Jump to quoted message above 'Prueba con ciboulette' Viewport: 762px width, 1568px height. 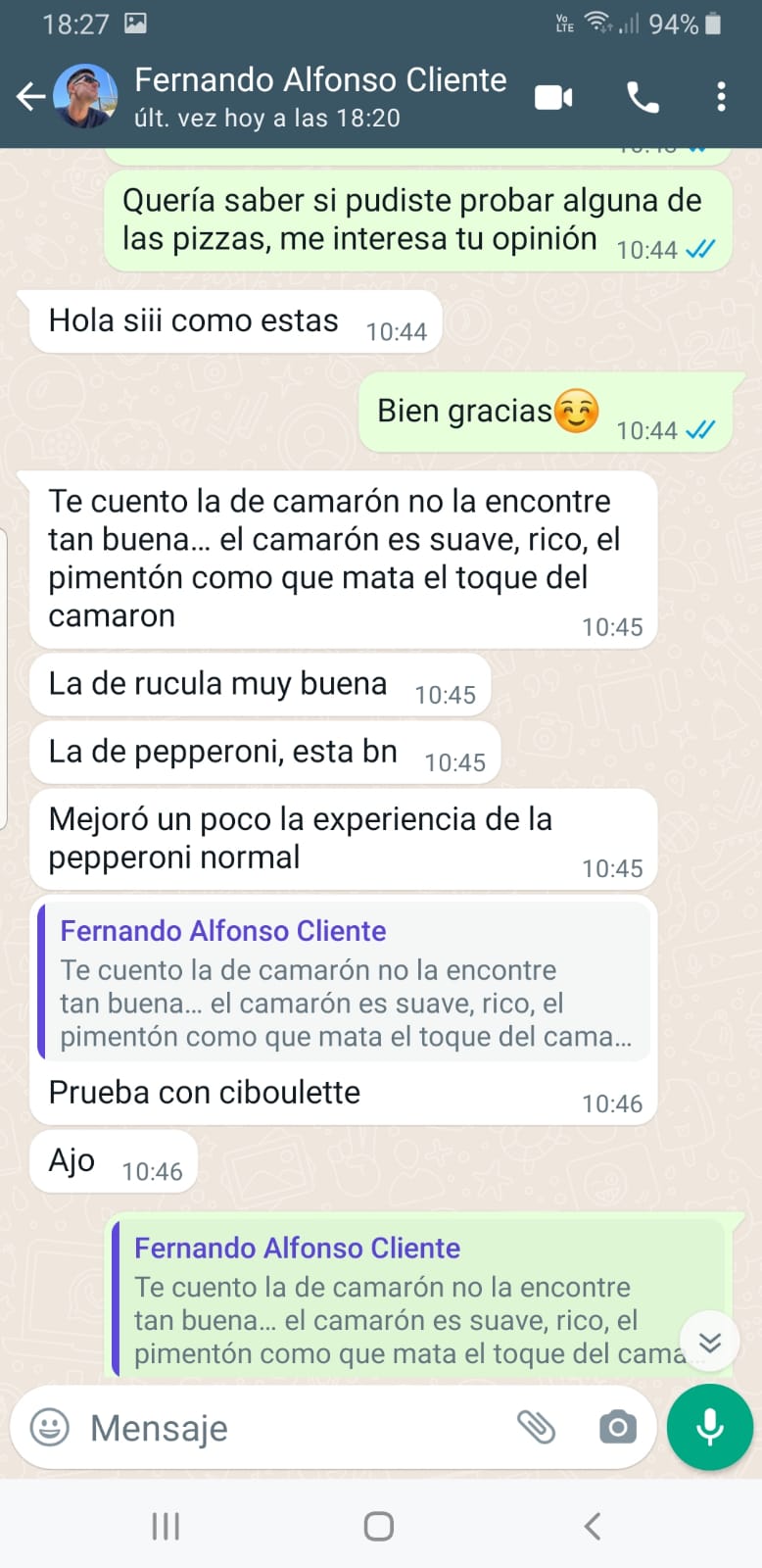[x=345, y=984]
